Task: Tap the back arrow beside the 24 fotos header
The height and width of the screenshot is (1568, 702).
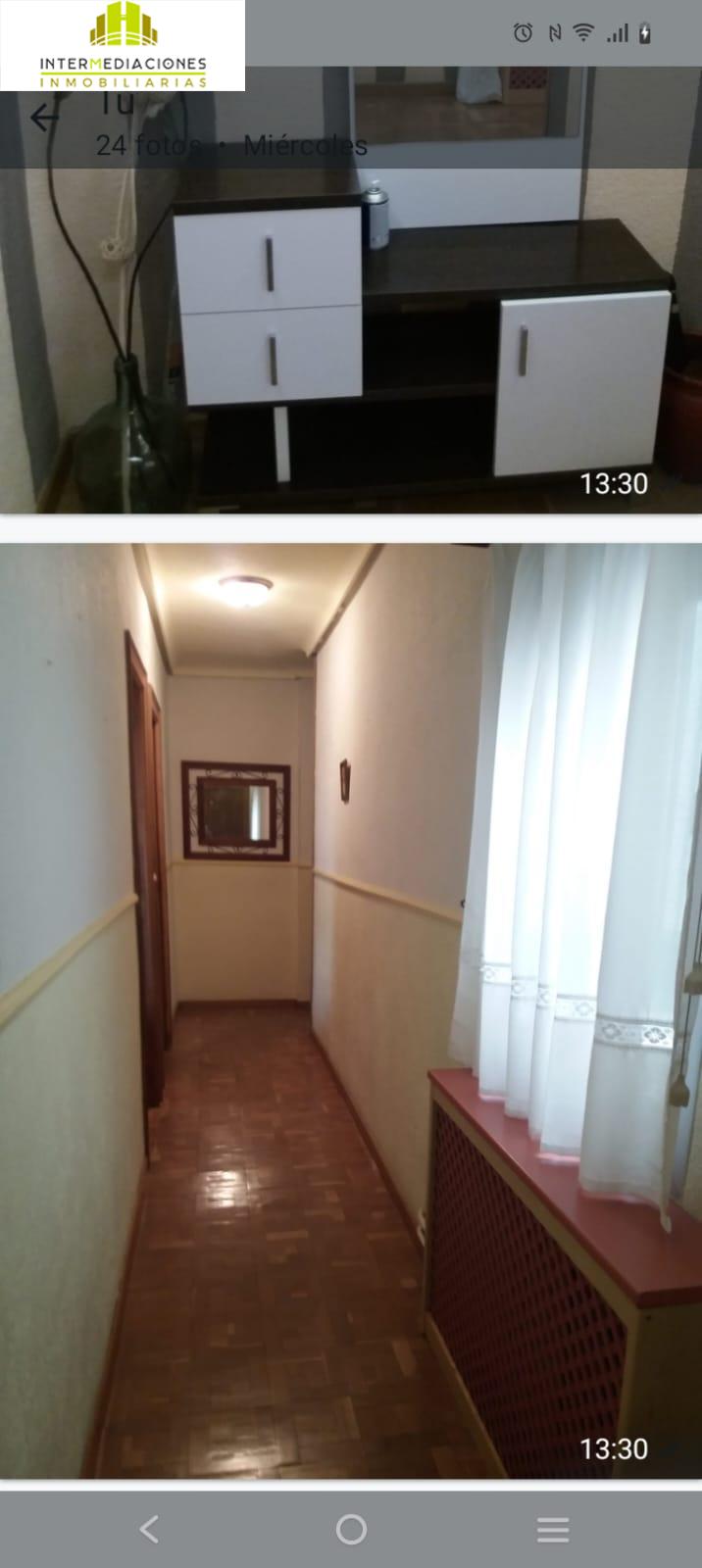Action: click(44, 119)
